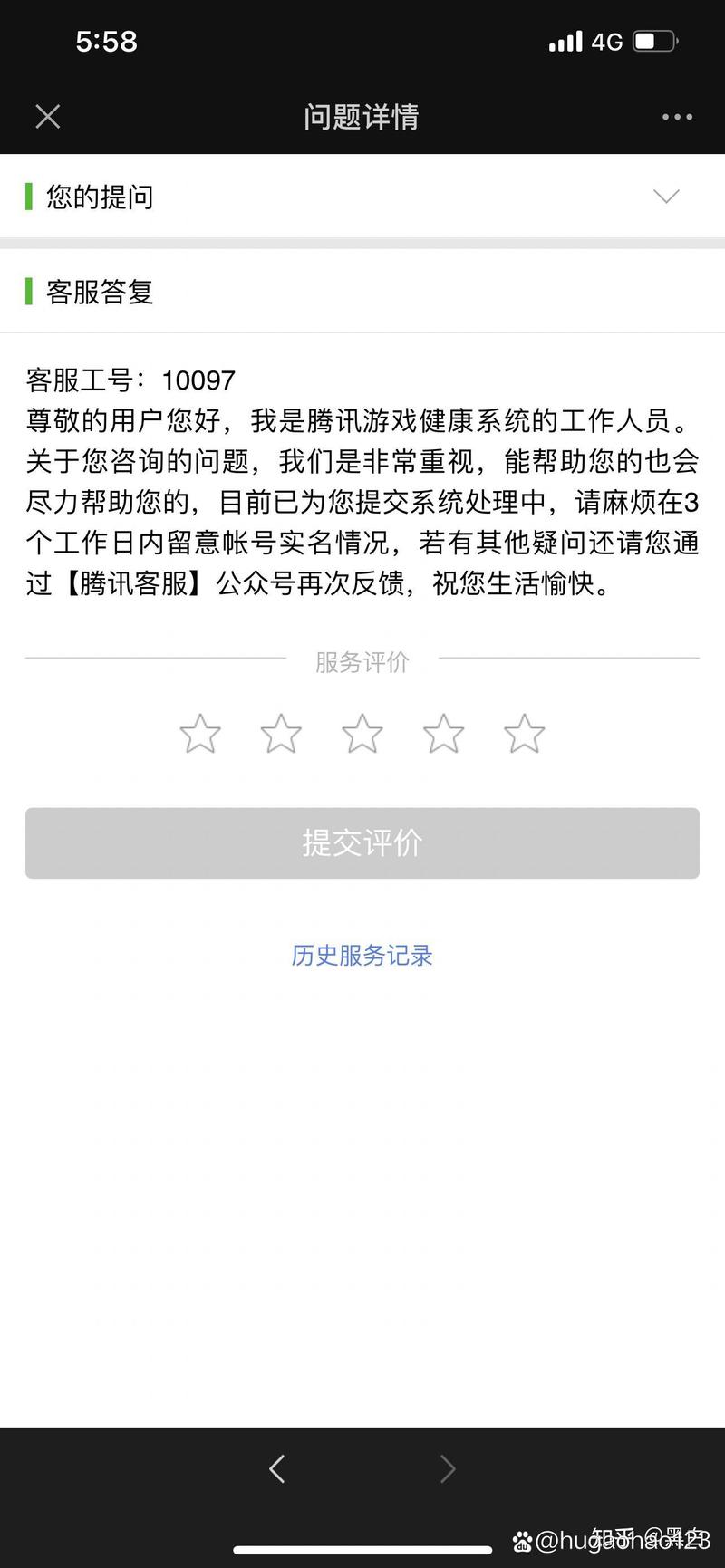Open the three-dot options menu
Viewport: 725px width, 1568px height.
click(676, 116)
